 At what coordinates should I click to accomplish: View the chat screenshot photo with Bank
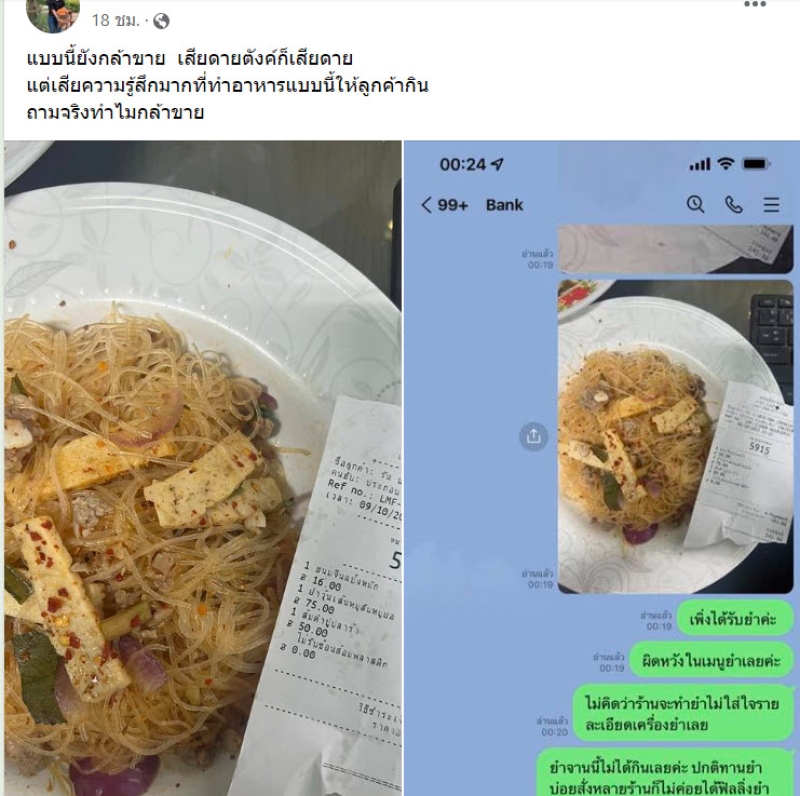click(601, 468)
